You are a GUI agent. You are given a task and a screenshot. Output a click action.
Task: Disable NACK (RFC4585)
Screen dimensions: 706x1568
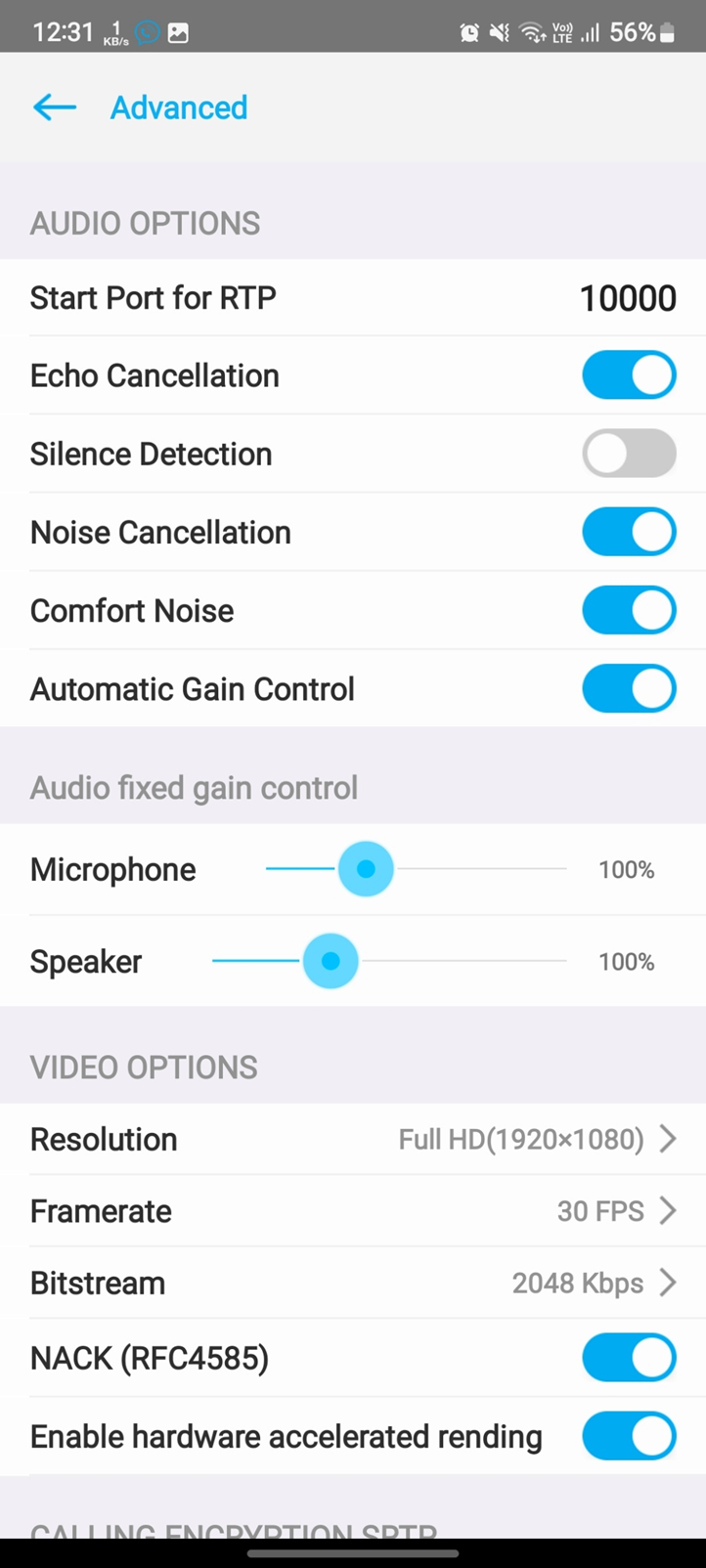[x=629, y=1358]
